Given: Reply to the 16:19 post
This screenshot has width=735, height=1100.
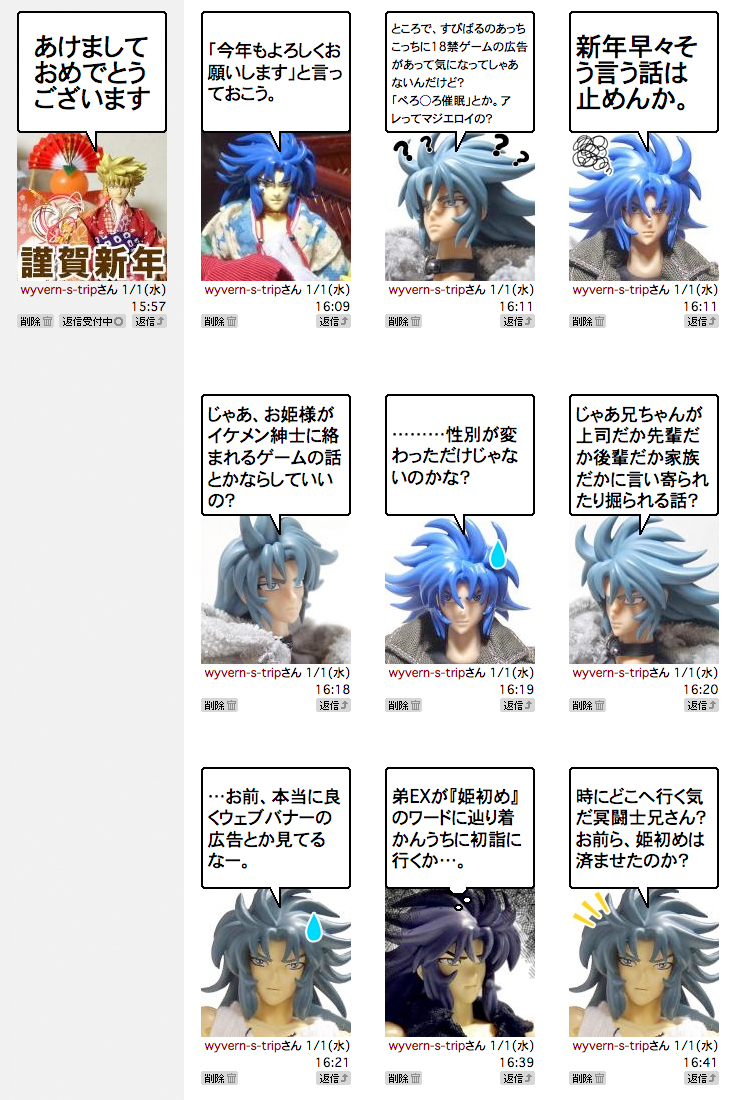Looking at the screenshot, I should [x=518, y=705].
